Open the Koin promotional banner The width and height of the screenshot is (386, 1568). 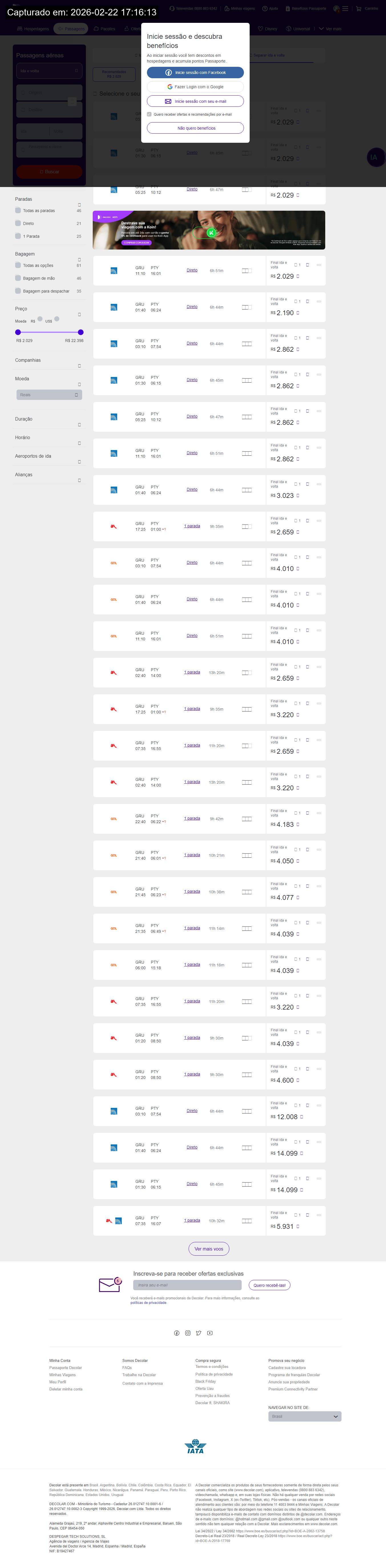(x=209, y=230)
